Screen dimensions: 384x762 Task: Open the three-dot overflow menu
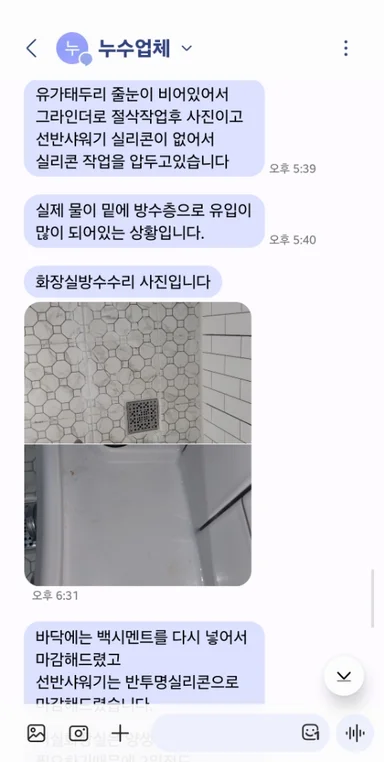346,49
